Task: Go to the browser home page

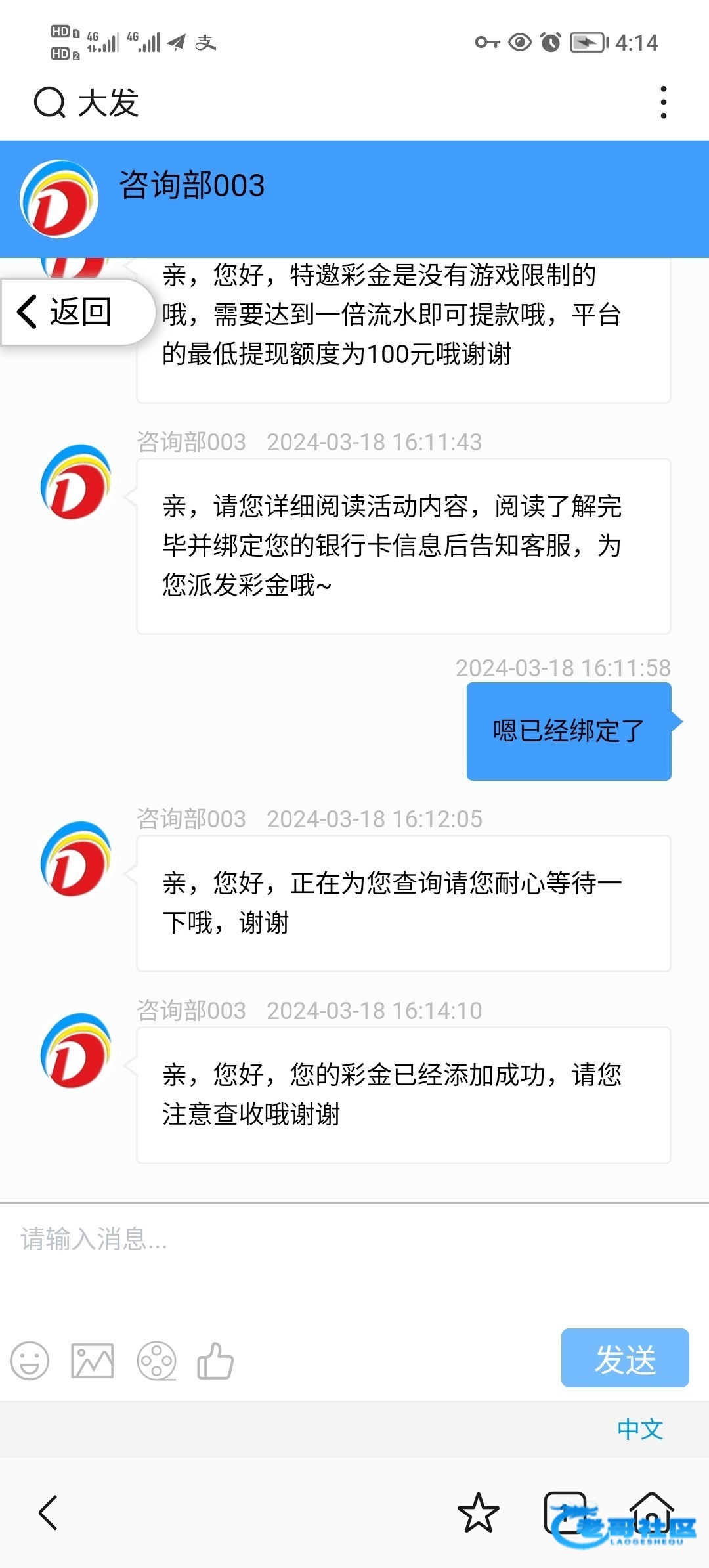Action: (651, 1513)
